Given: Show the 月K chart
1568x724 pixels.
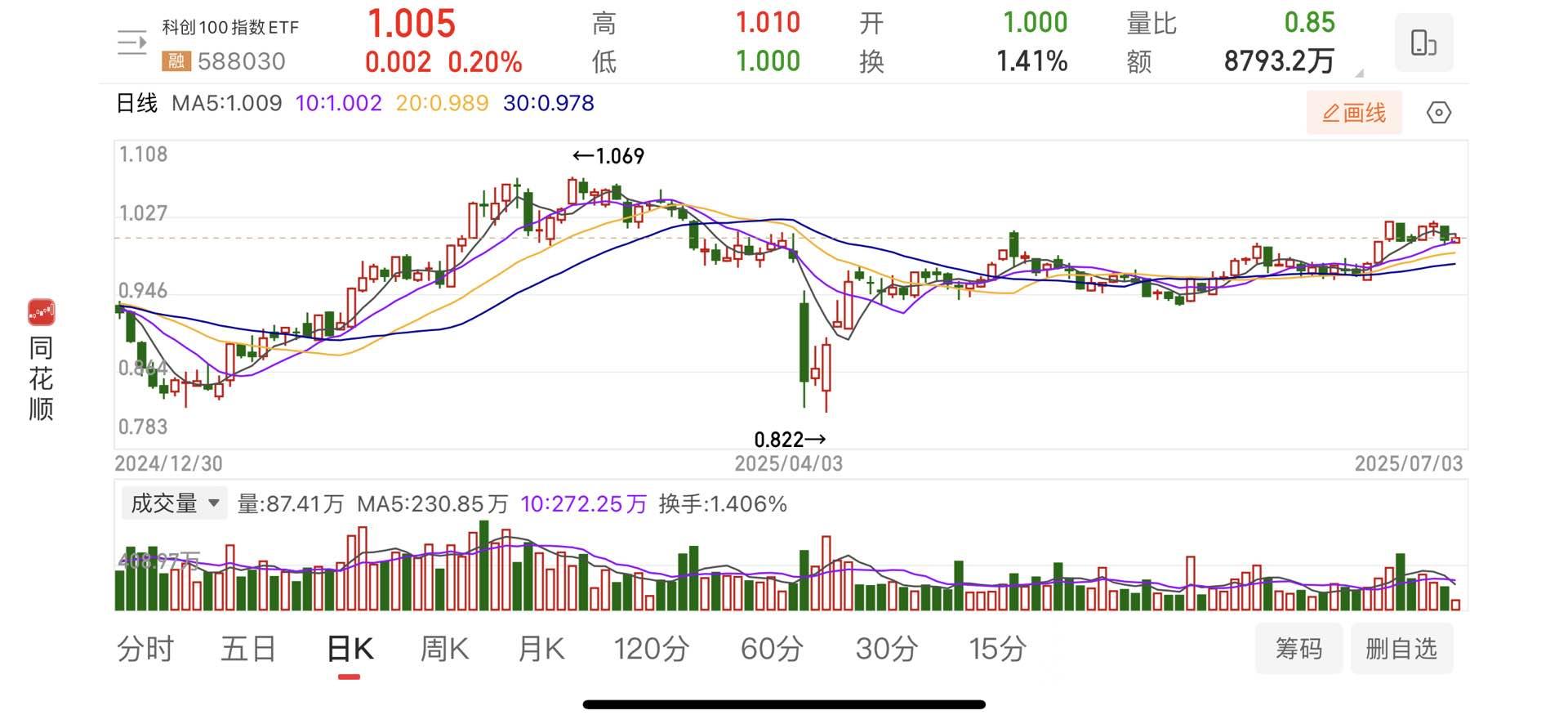Looking at the screenshot, I should [541, 649].
